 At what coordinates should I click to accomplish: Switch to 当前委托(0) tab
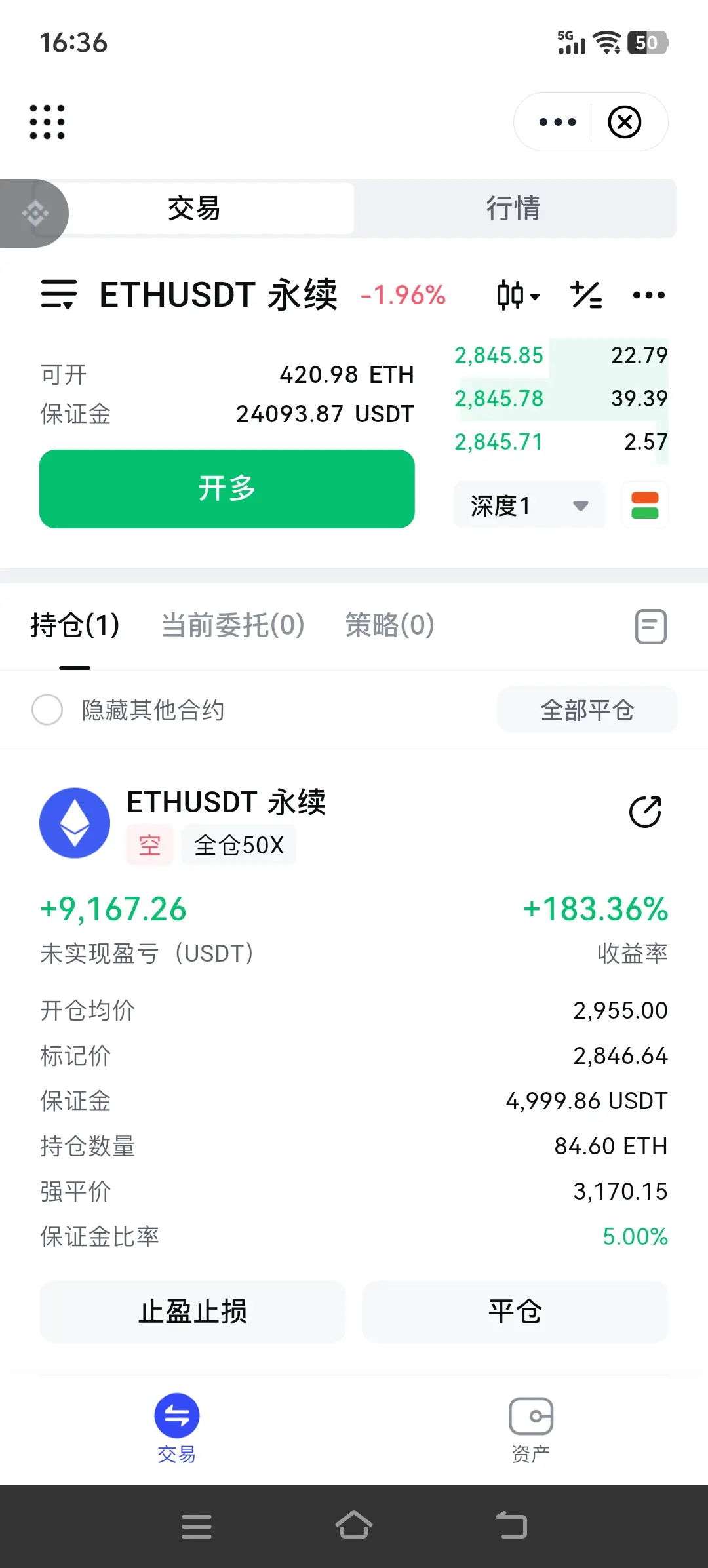coord(233,625)
